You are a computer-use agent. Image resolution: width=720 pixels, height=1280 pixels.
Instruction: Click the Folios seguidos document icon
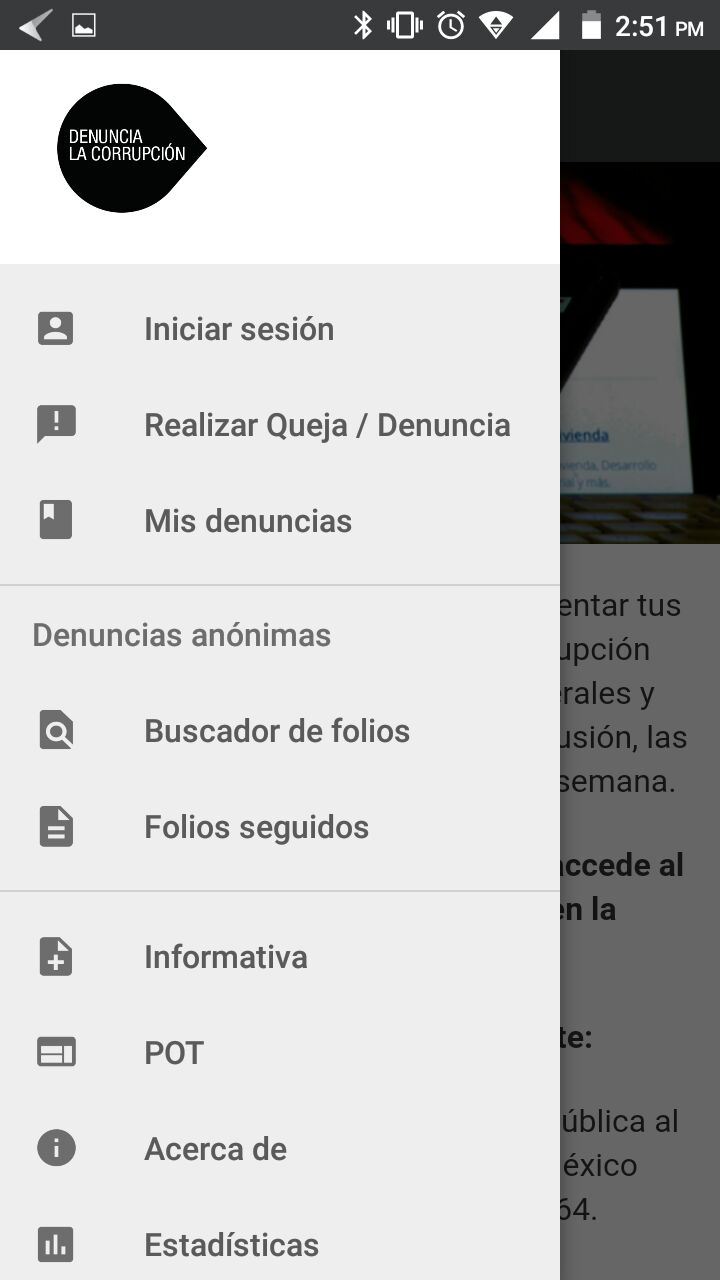pos(55,825)
